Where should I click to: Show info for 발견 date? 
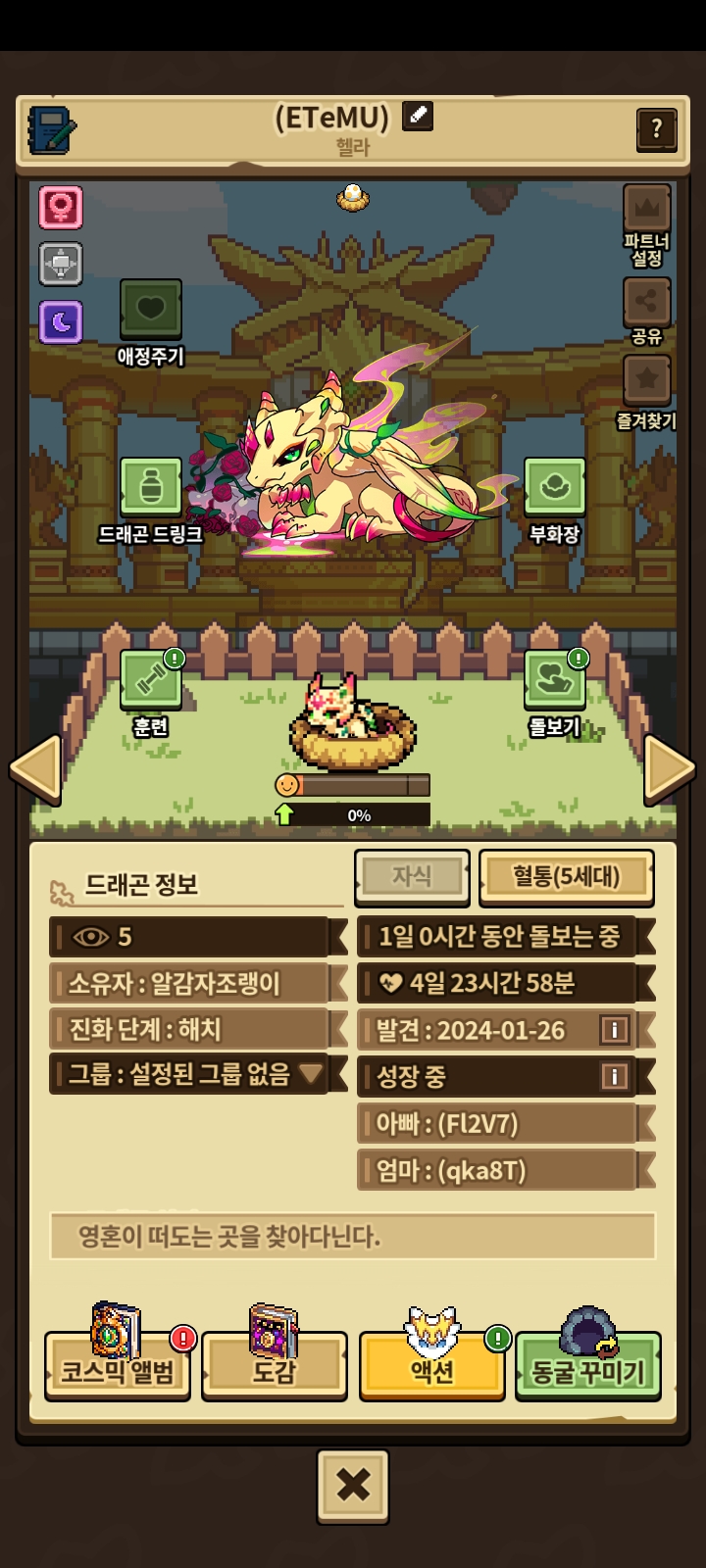614,1030
